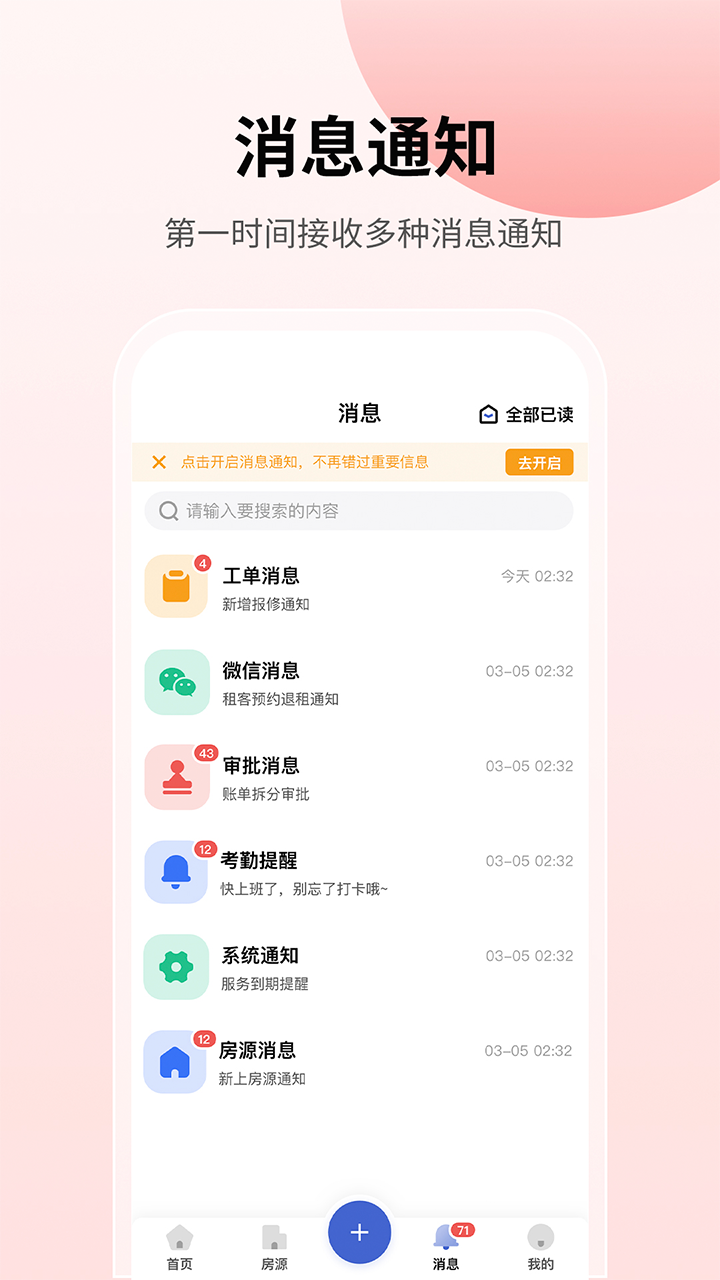
Task: Open the 考勤提醒 bell reminder icon
Action: tap(176, 871)
